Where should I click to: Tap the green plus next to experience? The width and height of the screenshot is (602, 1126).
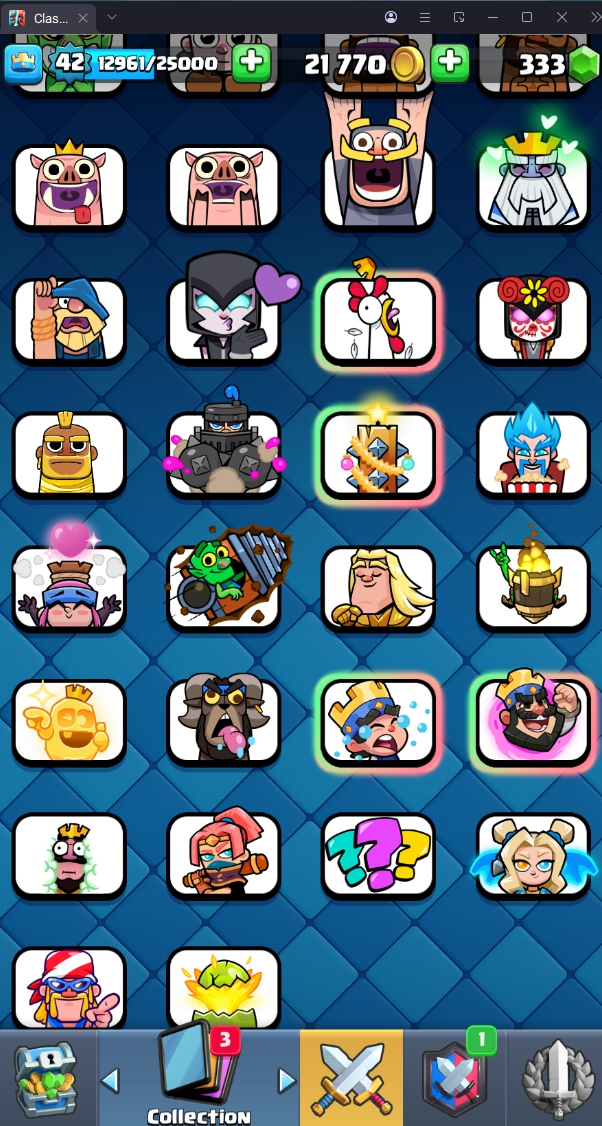[251, 63]
